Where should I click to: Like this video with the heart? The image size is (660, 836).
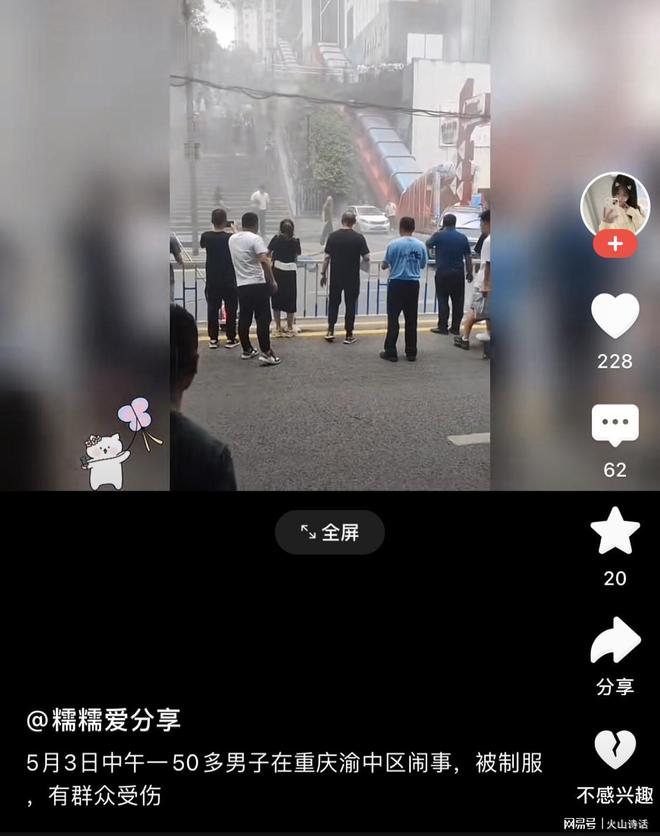614,317
